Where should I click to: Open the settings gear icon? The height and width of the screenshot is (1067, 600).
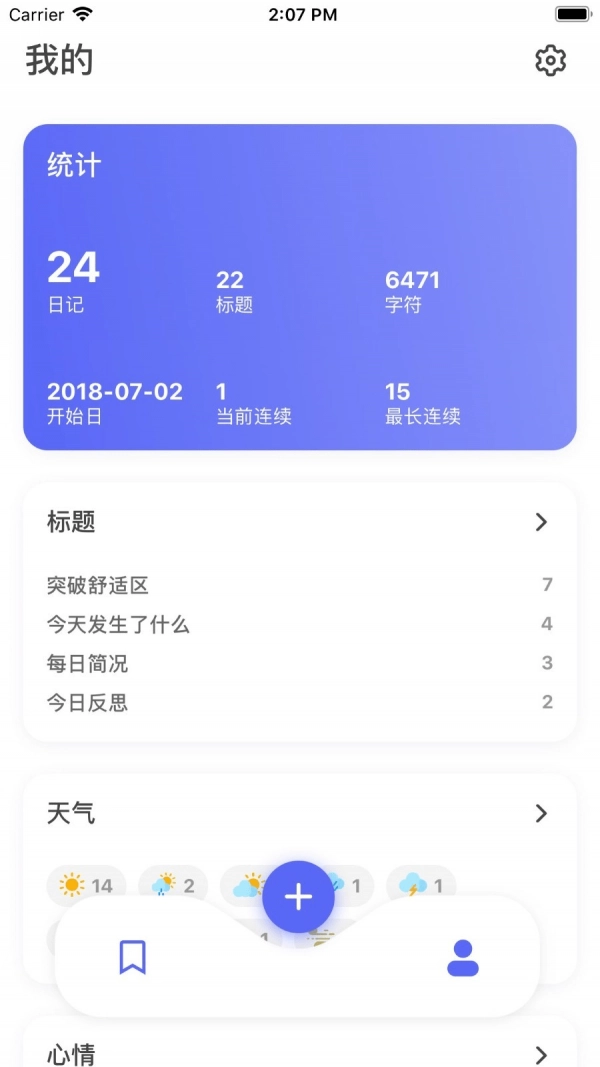[x=550, y=61]
